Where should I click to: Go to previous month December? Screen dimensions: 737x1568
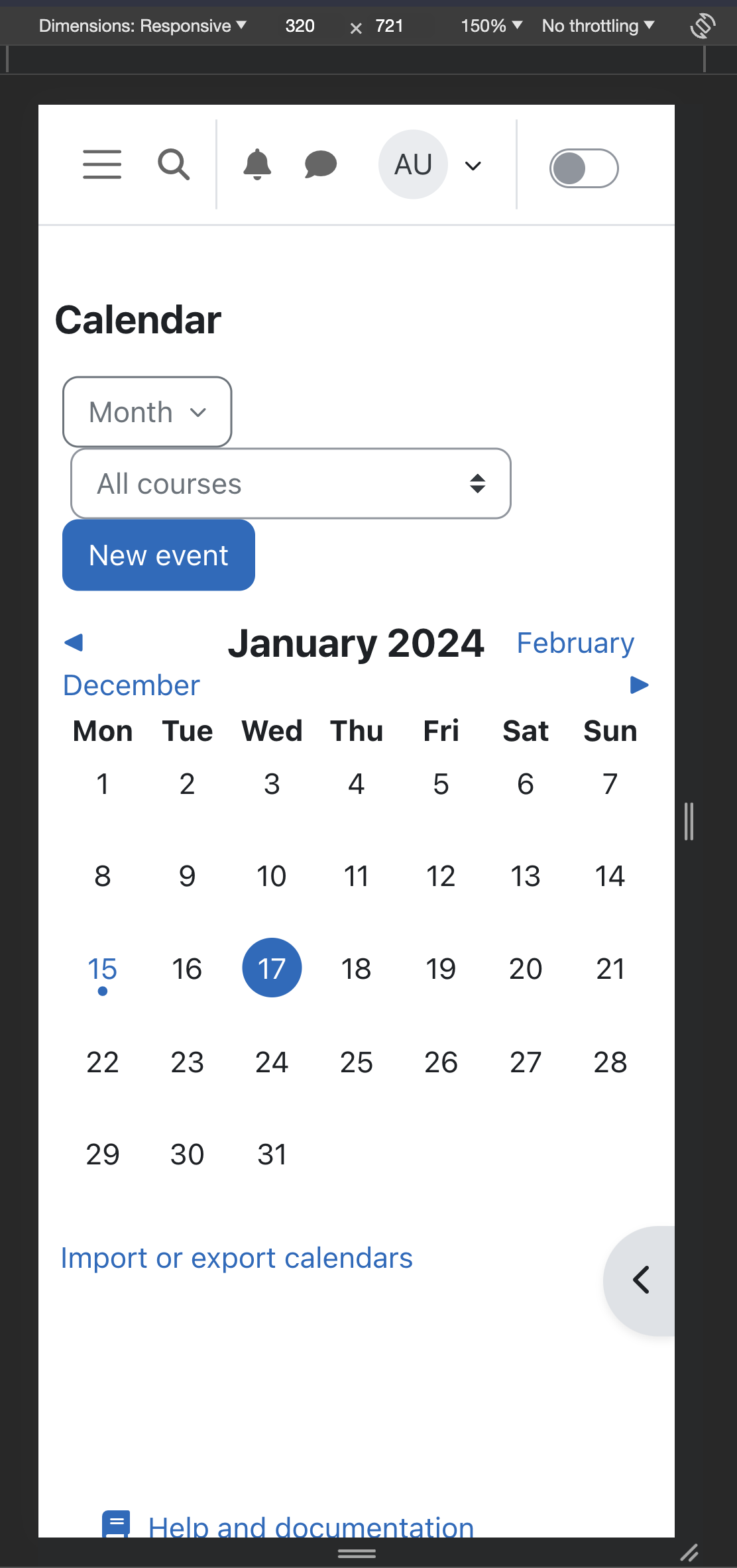pyautogui.click(x=131, y=664)
